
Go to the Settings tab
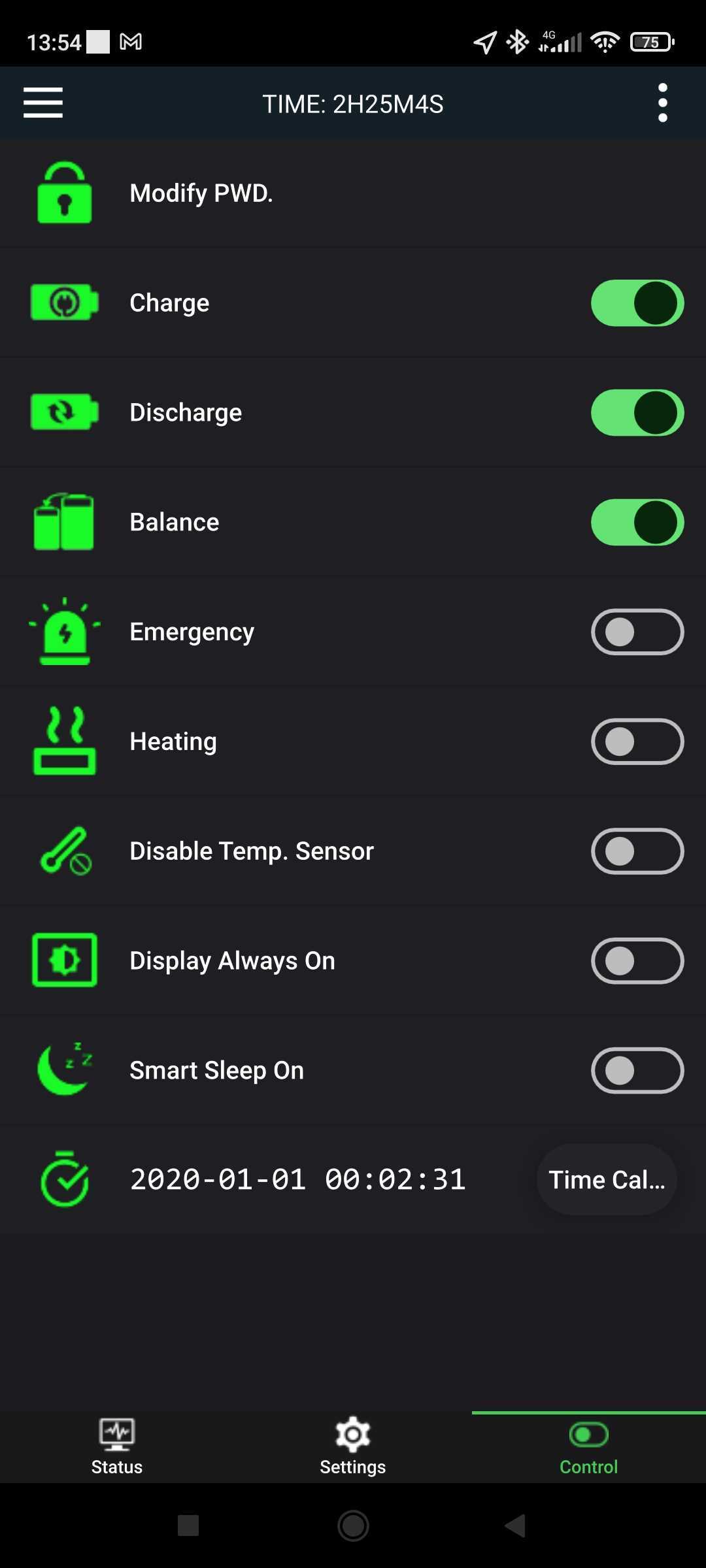352,1447
